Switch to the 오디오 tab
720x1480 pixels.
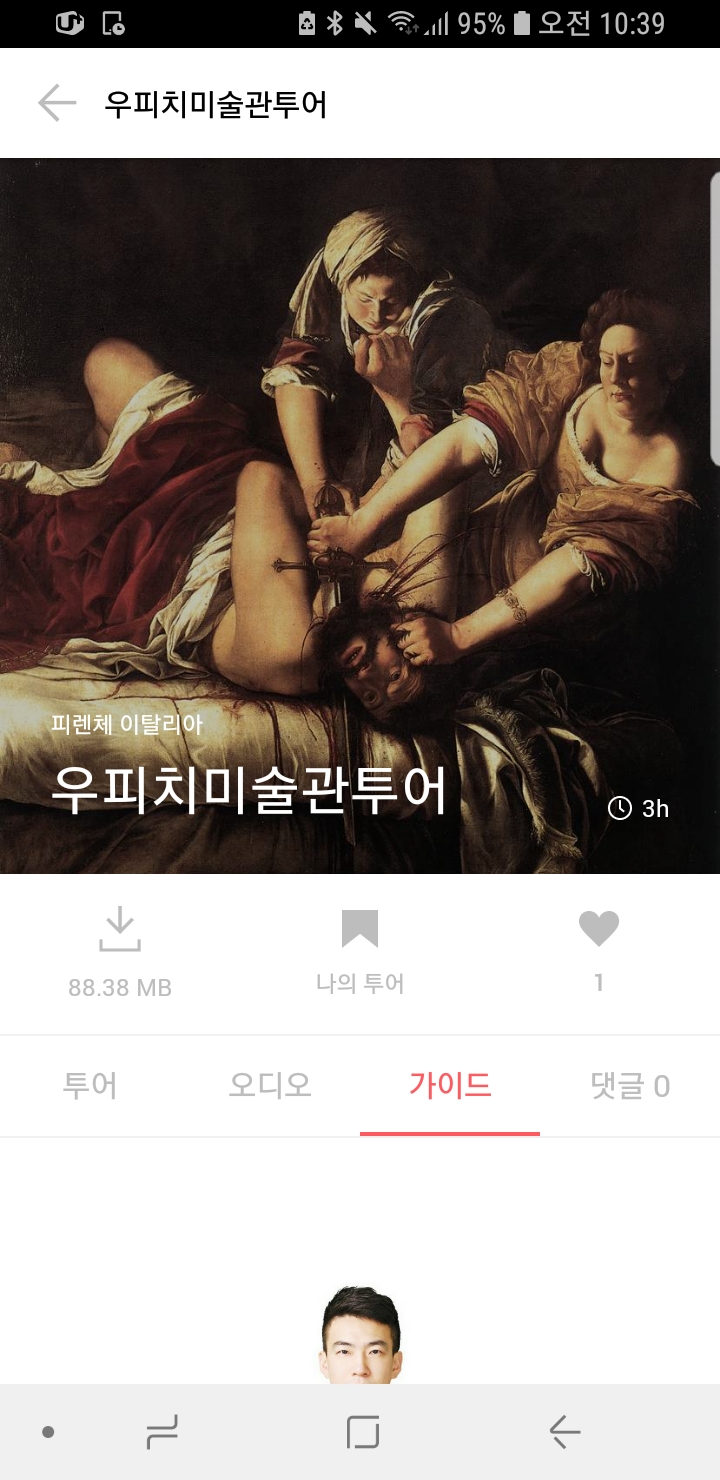click(270, 1086)
